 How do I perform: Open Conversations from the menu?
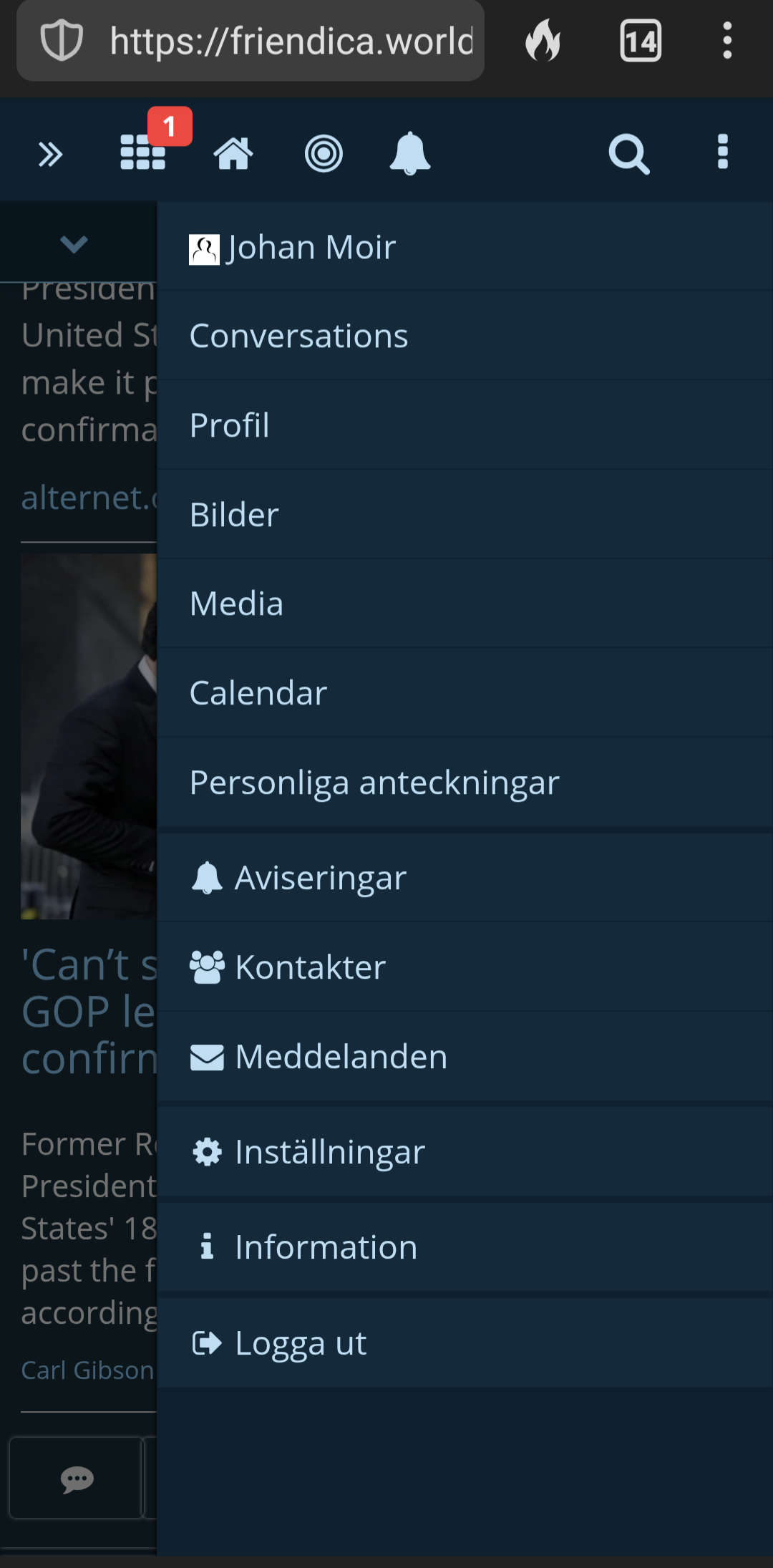[465, 336]
